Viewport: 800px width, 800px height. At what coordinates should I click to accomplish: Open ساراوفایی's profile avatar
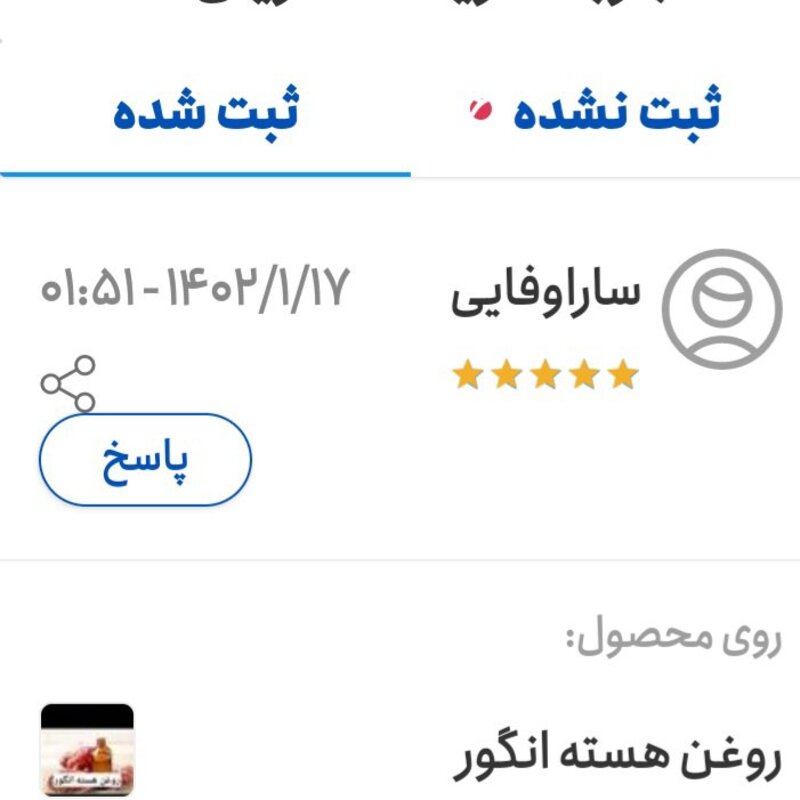pyautogui.click(x=723, y=308)
